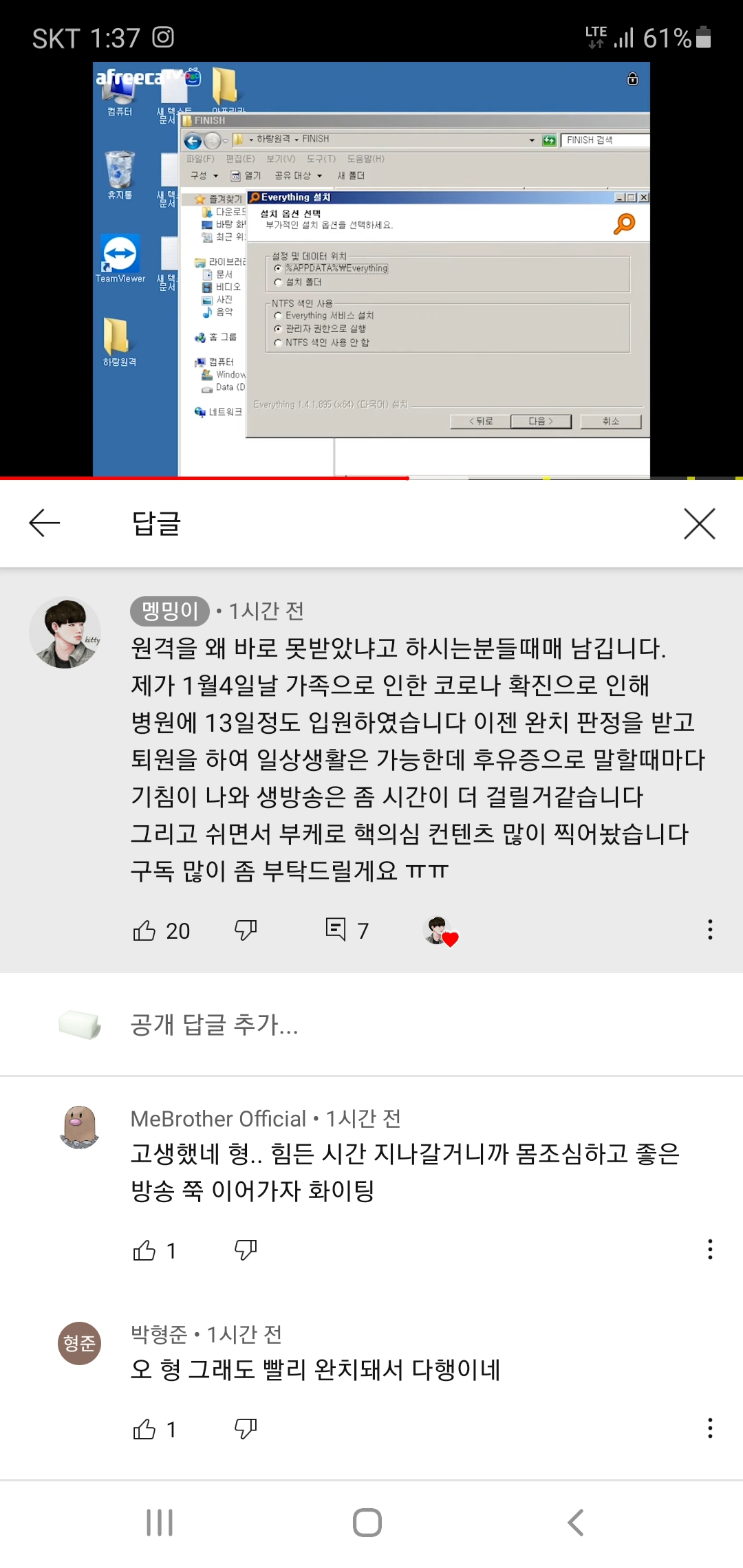Add a public reply in the input field
The image size is (743, 1568).
pos(413,1025)
